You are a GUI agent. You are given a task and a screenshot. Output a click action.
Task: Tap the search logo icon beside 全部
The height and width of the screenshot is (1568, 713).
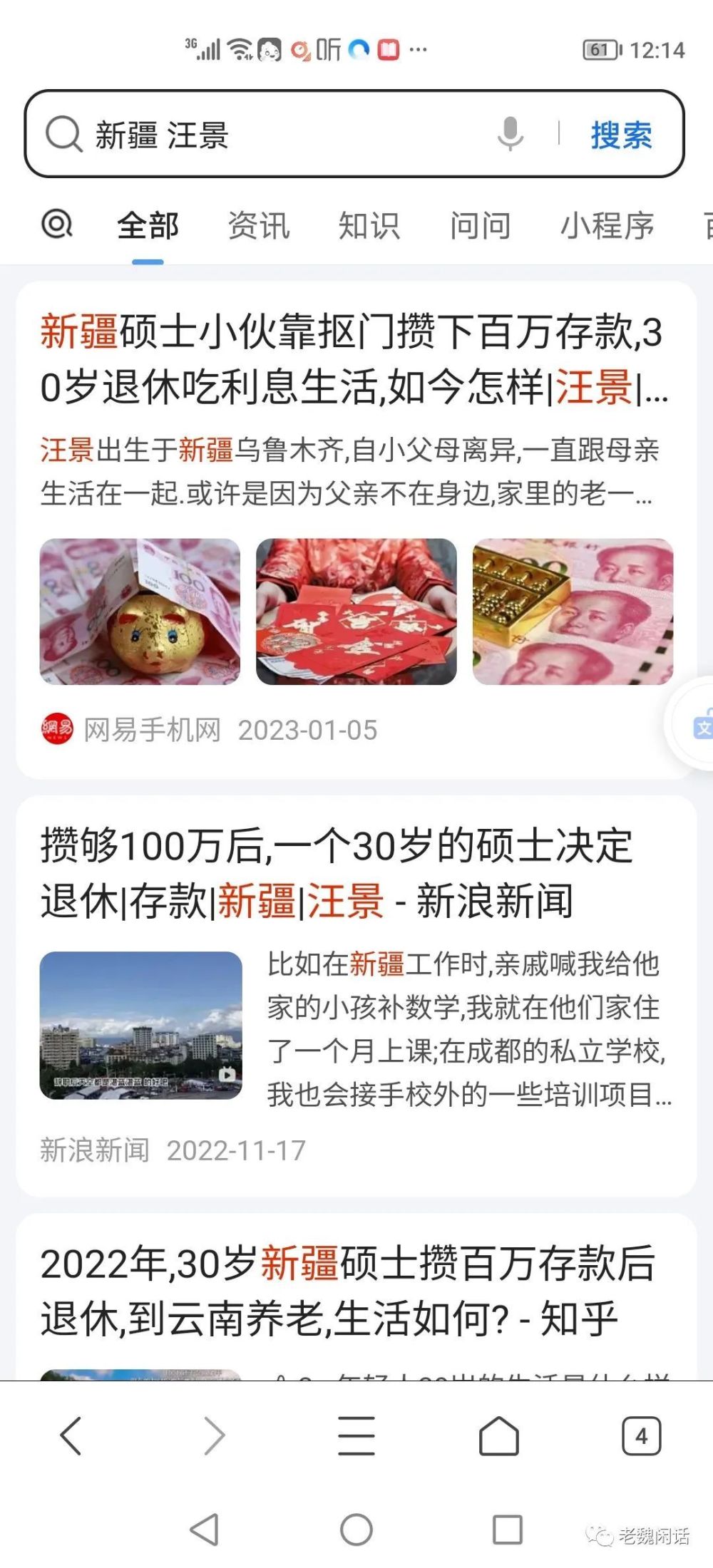coord(57,225)
